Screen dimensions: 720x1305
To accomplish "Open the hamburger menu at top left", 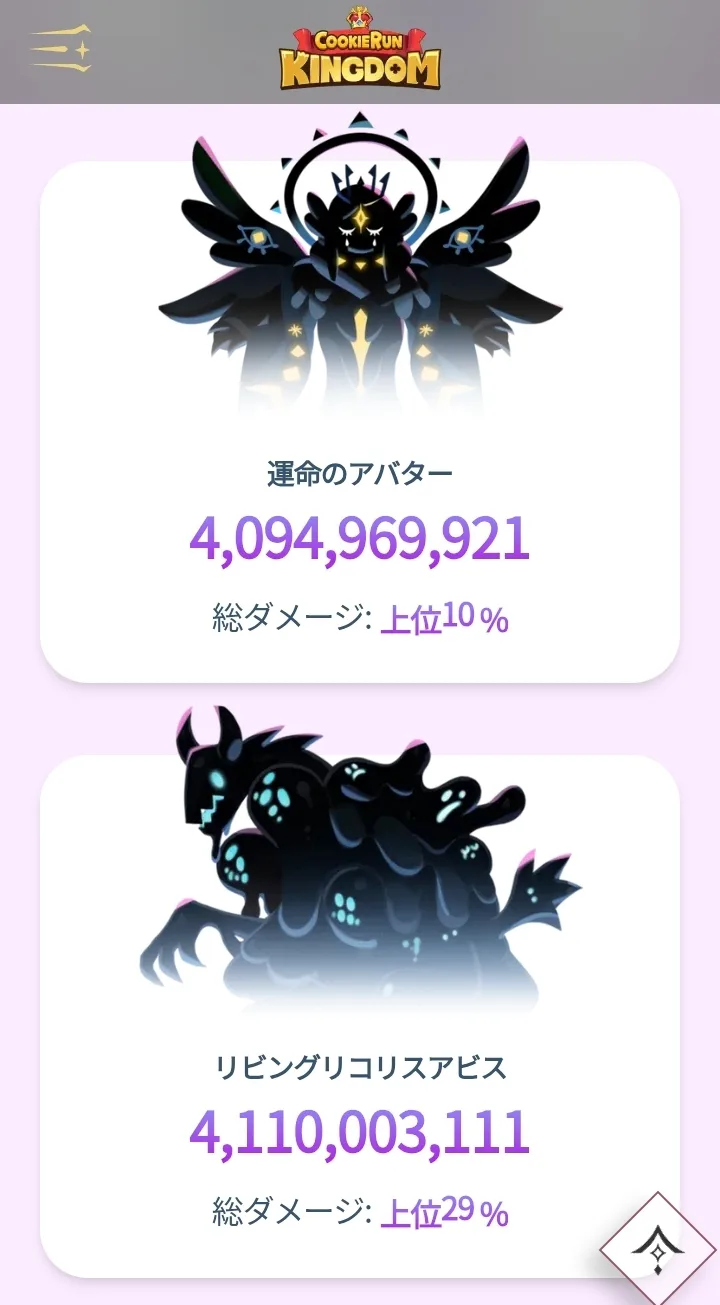I will pyautogui.click(x=62, y=48).
